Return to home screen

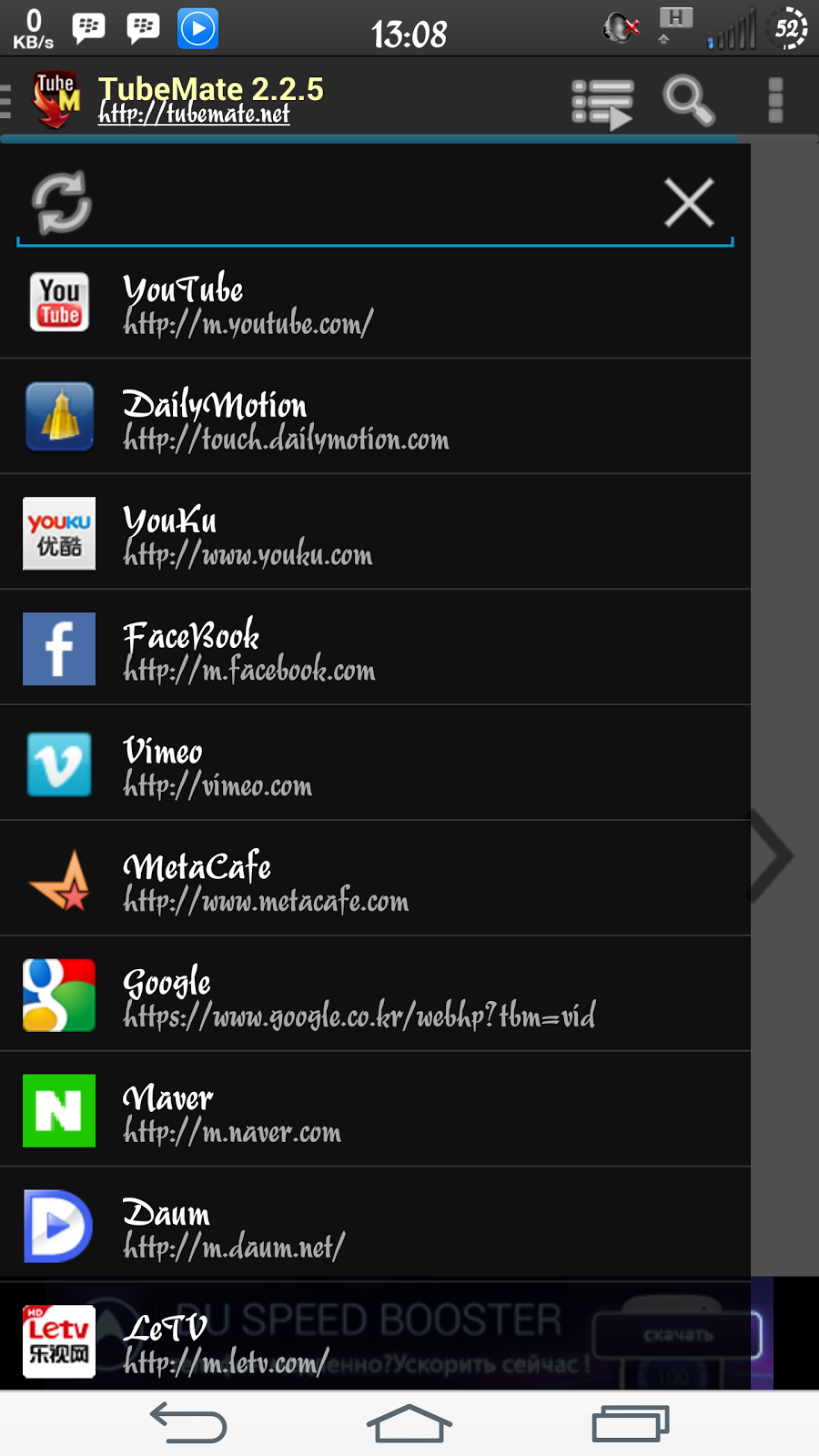(409, 1422)
